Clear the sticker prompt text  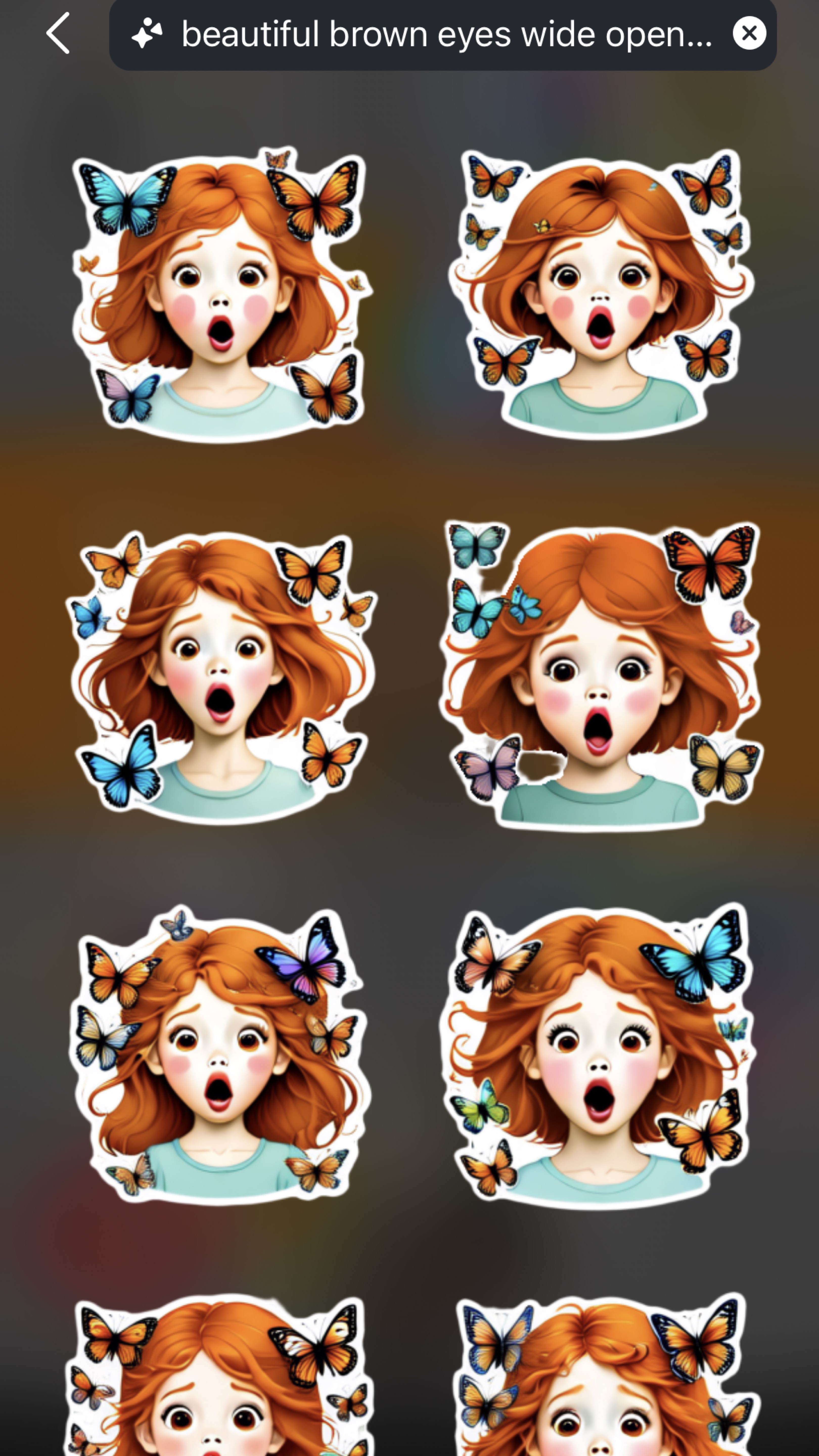point(749,33)
